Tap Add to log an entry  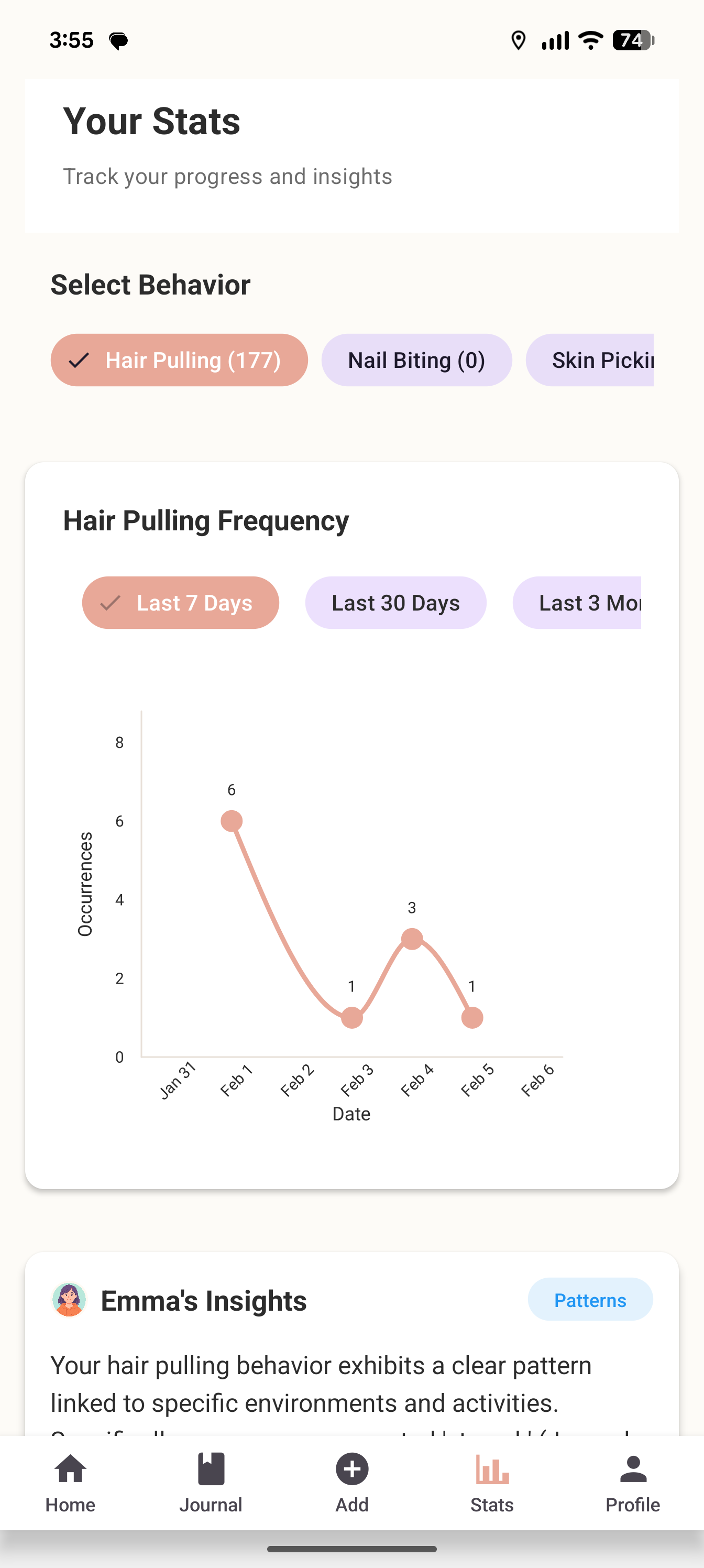pyautogui.click(x=351, y=1483)
